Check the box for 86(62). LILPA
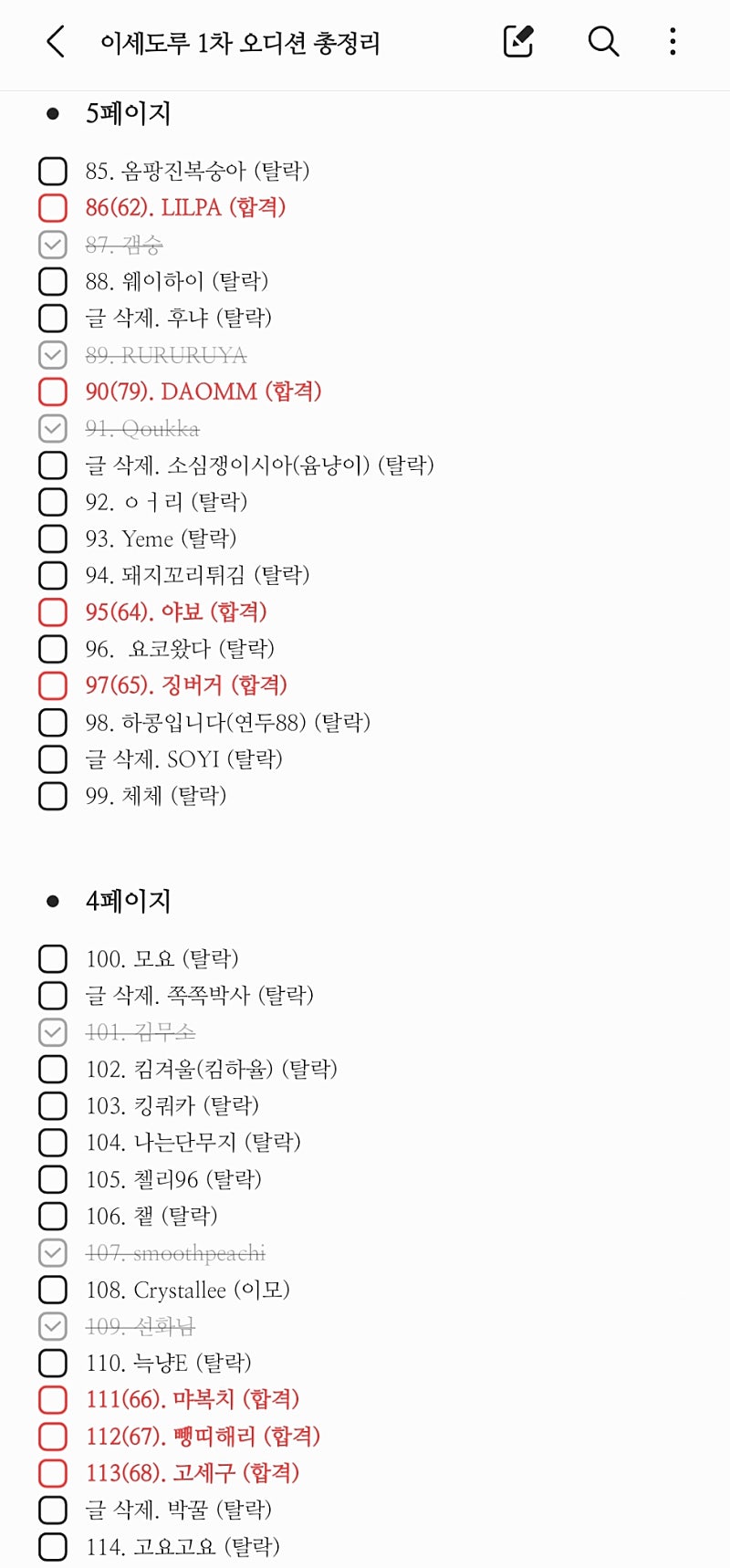Viewport: 730px width, 1568px height. pos(53,207)
